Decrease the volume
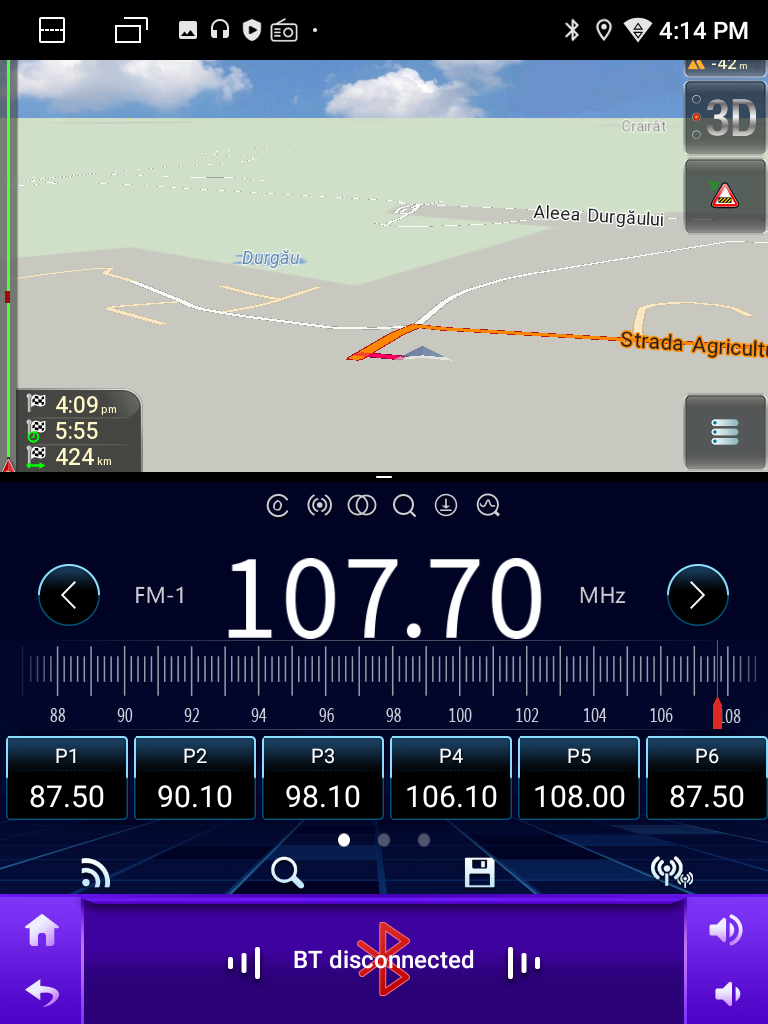 725,993
